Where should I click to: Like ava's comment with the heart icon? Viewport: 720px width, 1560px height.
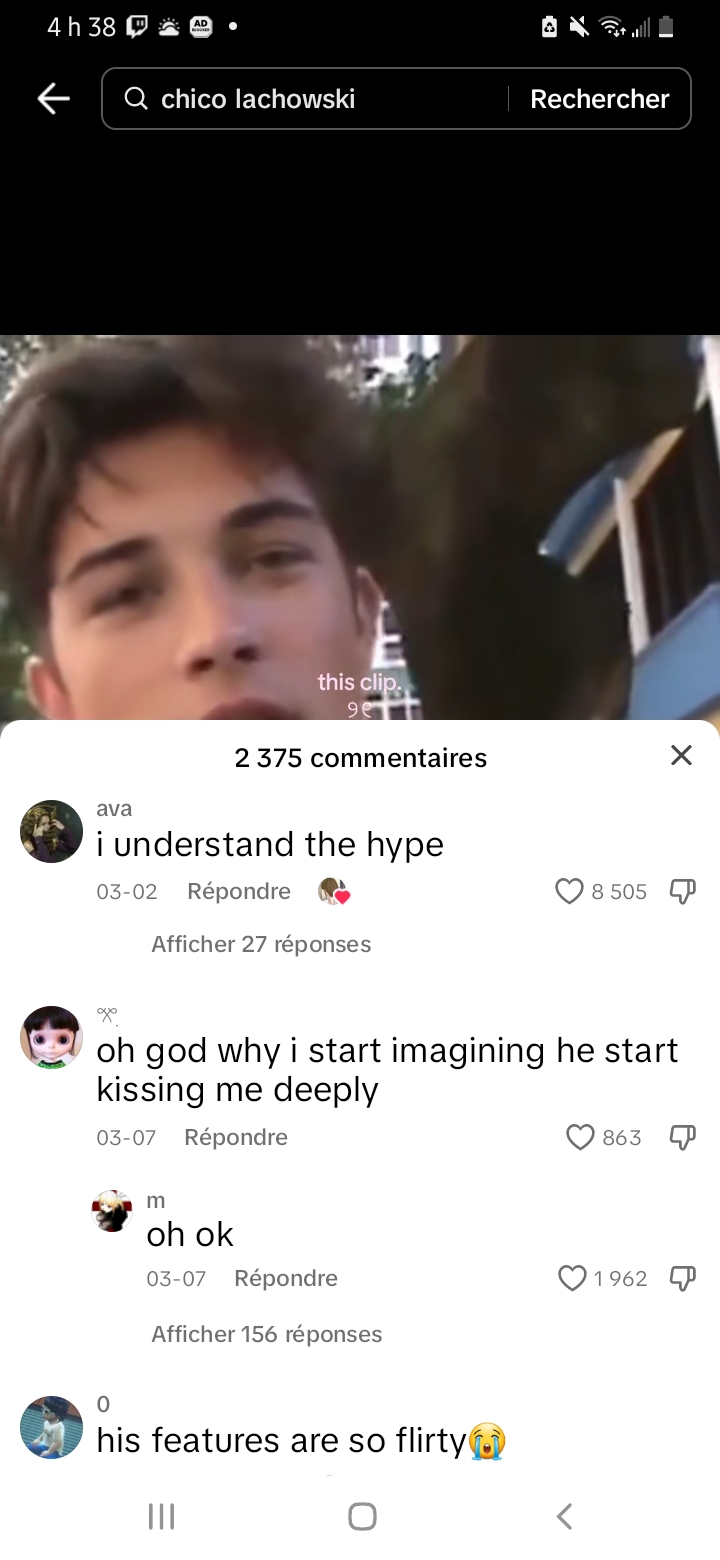pyautogui.click(x=569, y=891)
